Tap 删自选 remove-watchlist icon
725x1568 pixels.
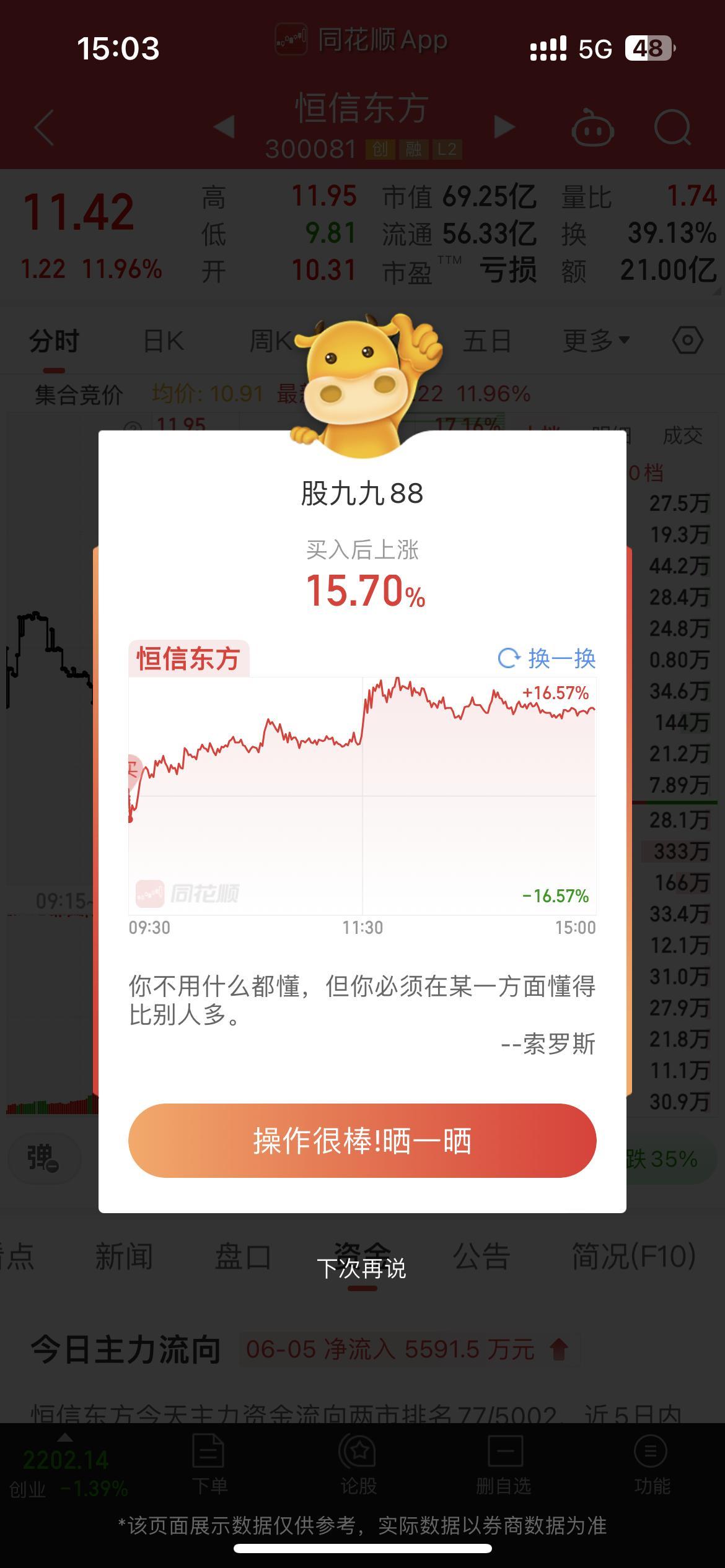tap(506, 1475)
